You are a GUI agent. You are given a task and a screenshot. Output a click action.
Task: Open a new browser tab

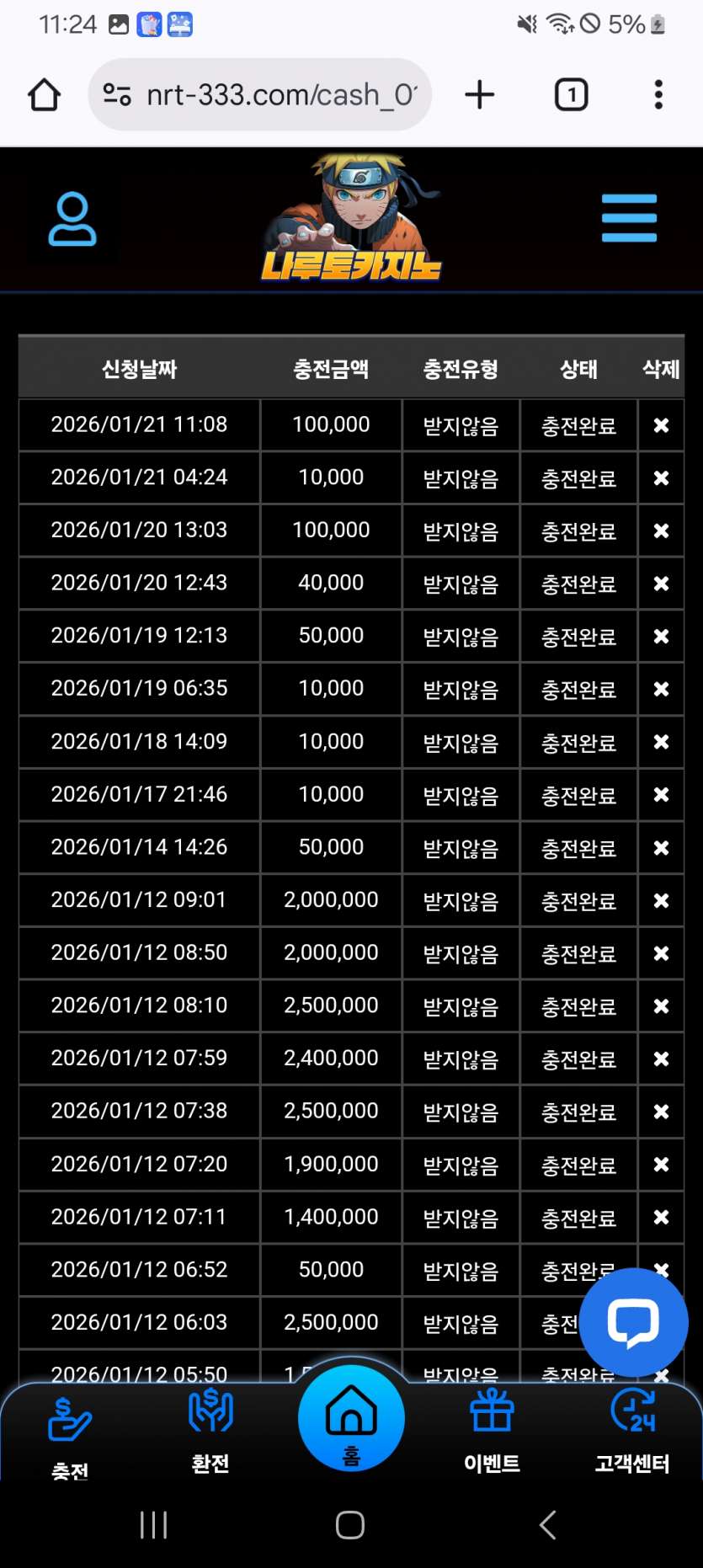(479, 94)
